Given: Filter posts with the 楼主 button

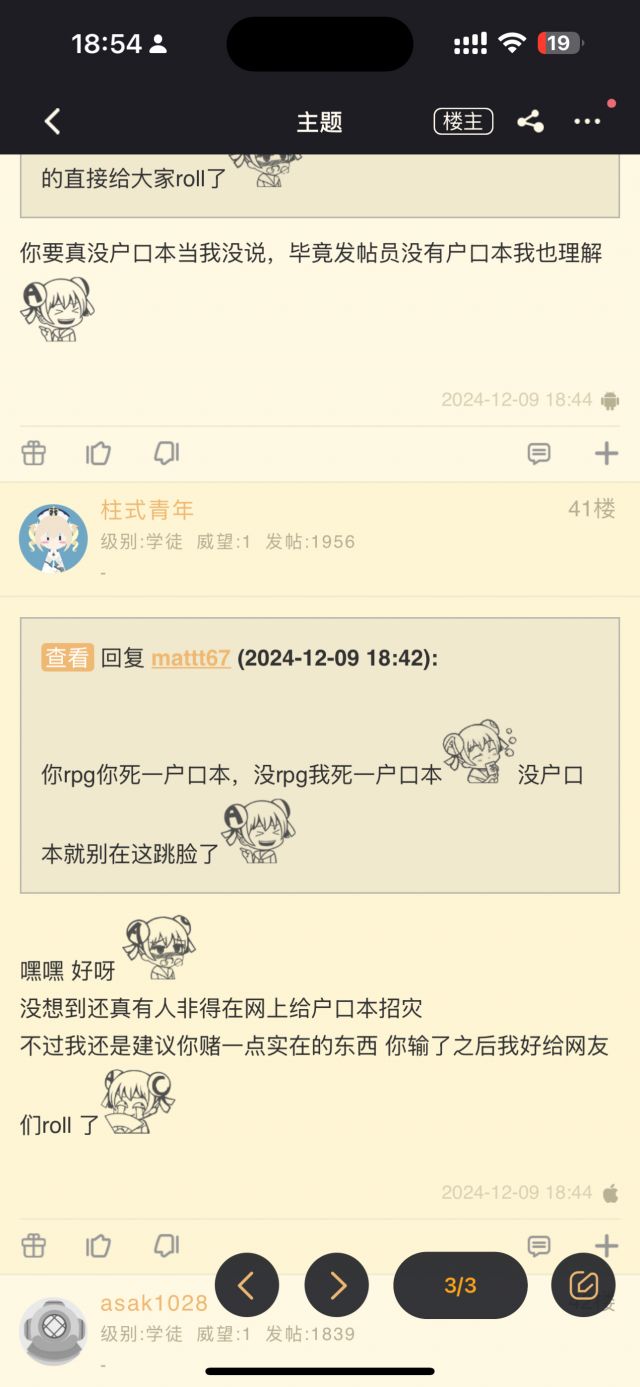Looking at the screenshot, I should [463, 122].
